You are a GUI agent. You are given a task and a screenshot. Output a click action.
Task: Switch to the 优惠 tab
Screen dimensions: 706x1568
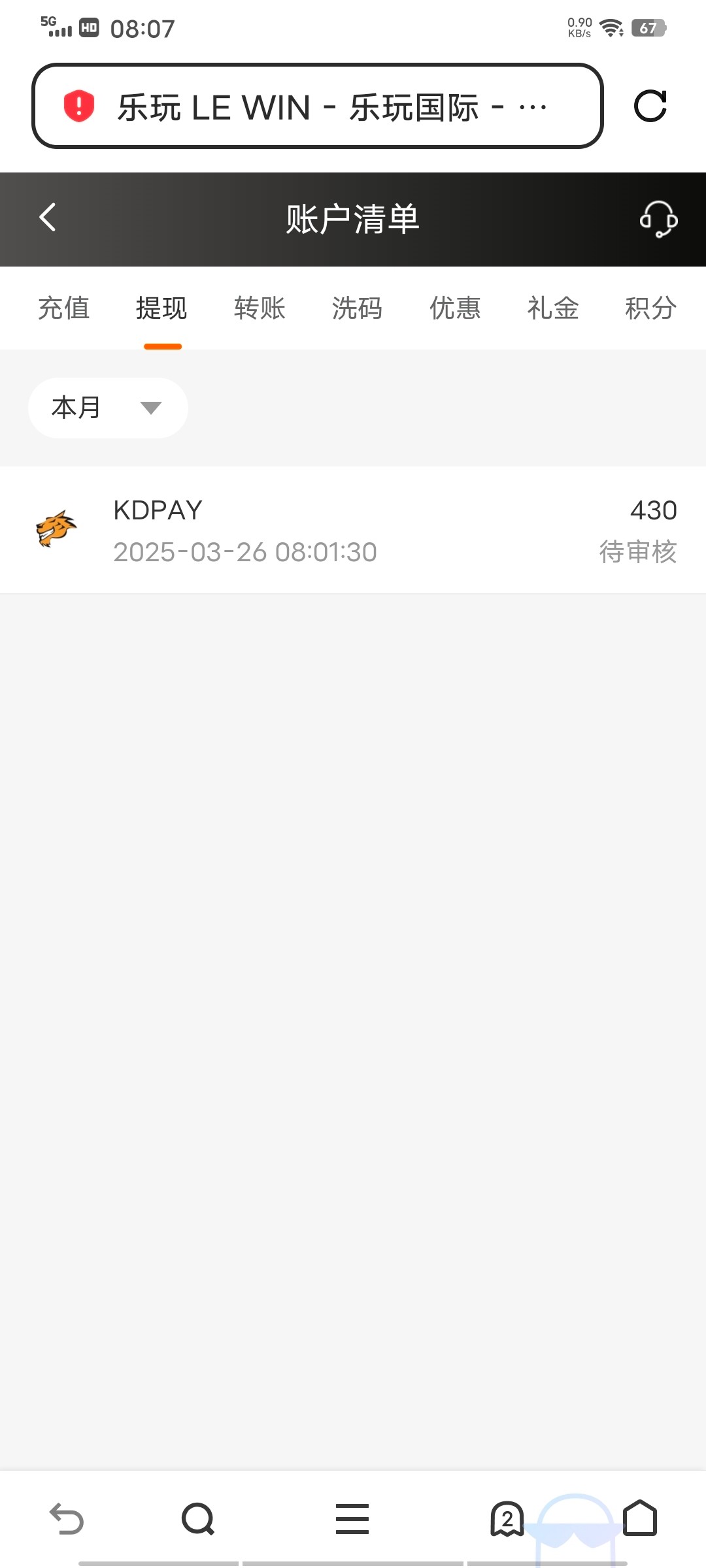(455, 308)
